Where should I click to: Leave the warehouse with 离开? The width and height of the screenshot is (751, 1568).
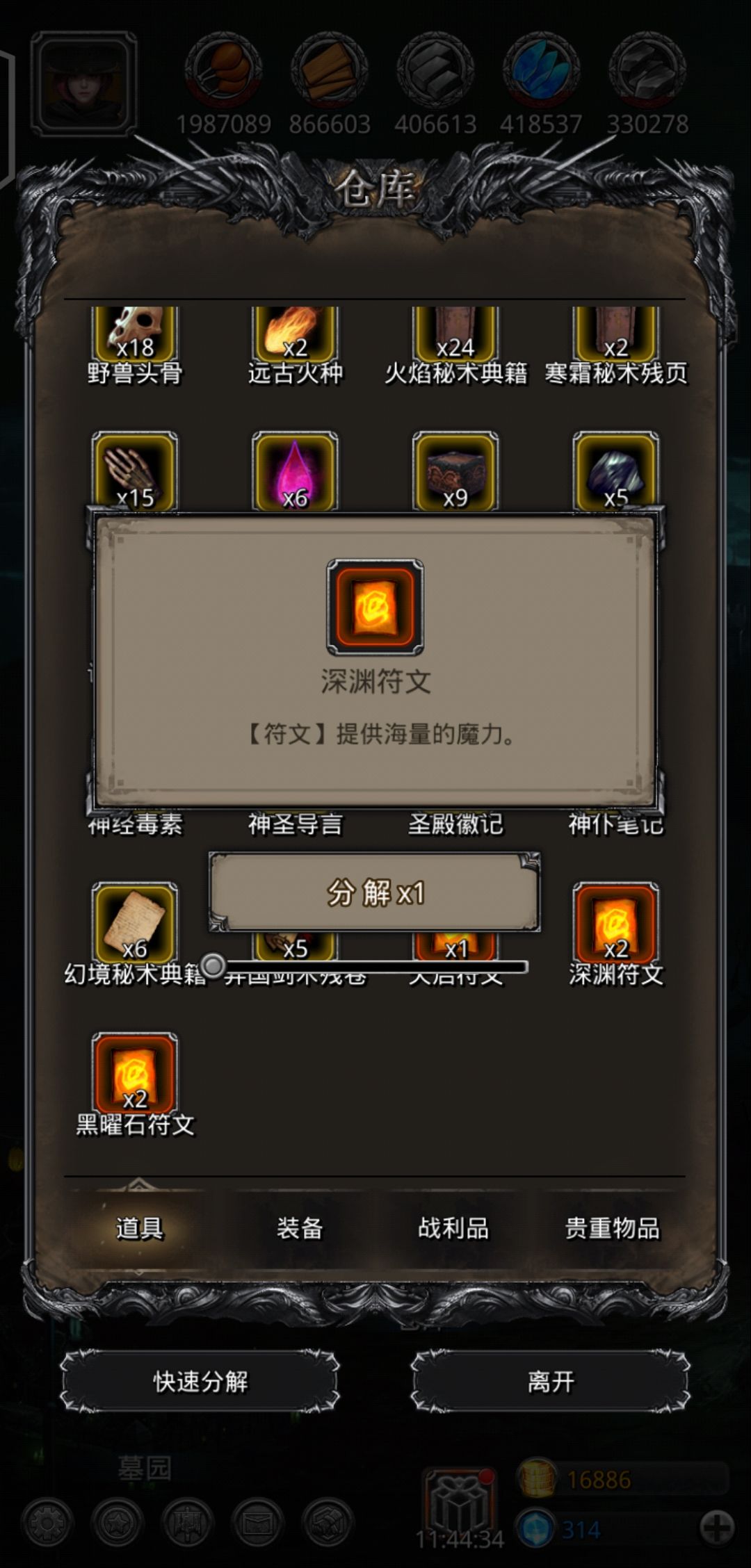[x=550, y=1381]
